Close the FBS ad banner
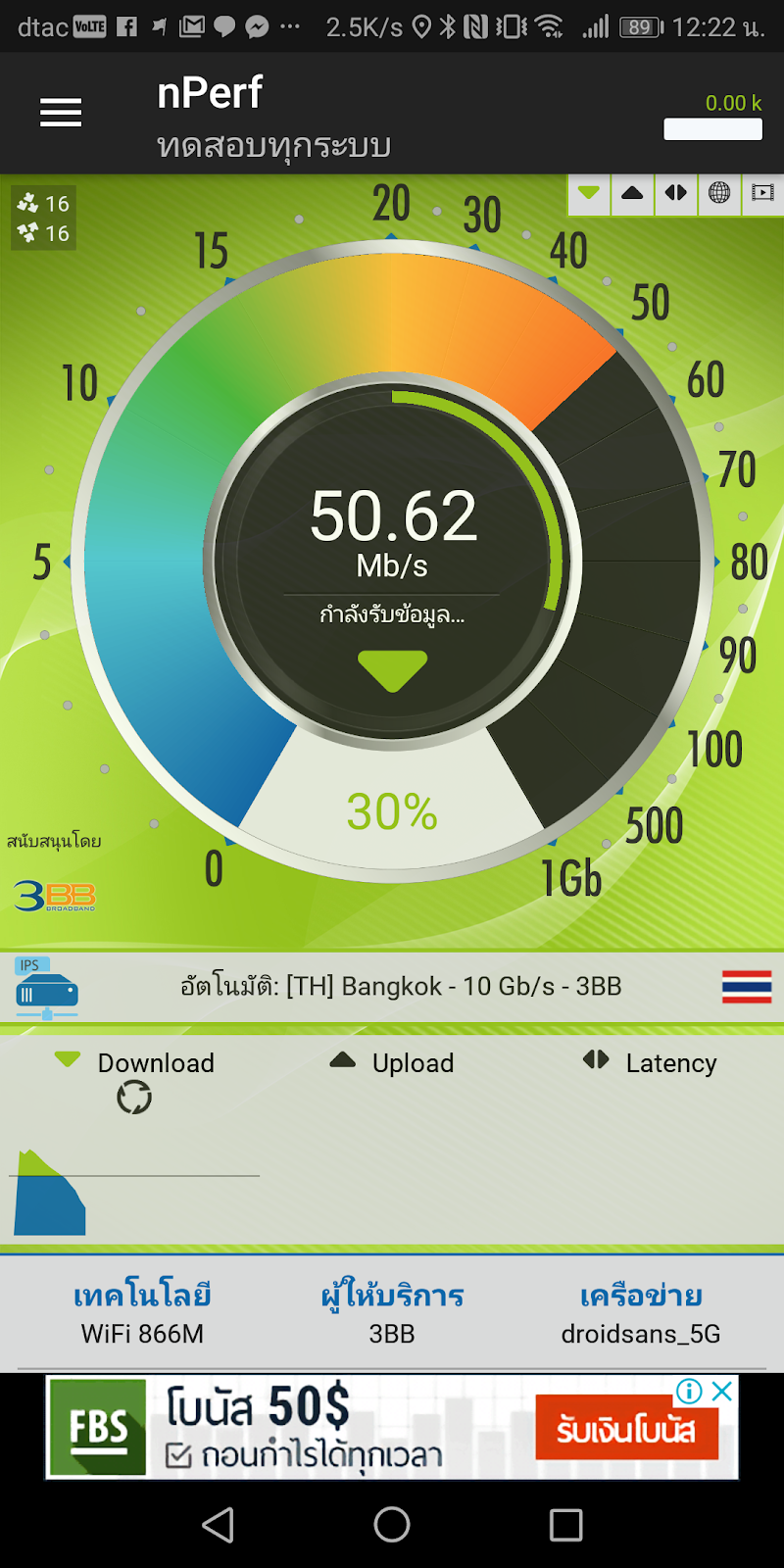Viewport: 784px width, 1568px height. 722,1391
